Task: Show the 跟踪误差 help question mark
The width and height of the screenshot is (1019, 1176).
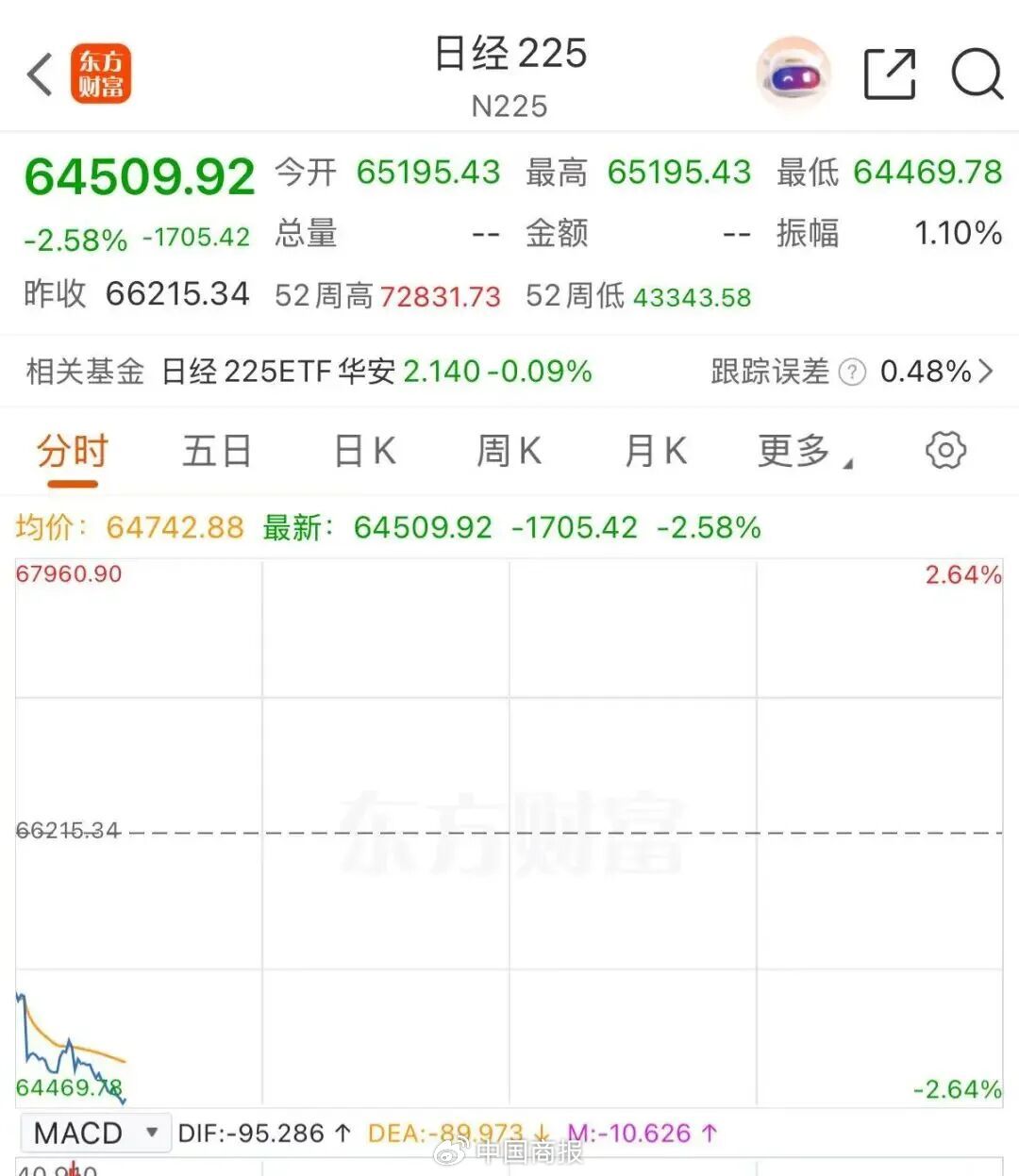Action: pyautogui.click(x=852, y=372)
